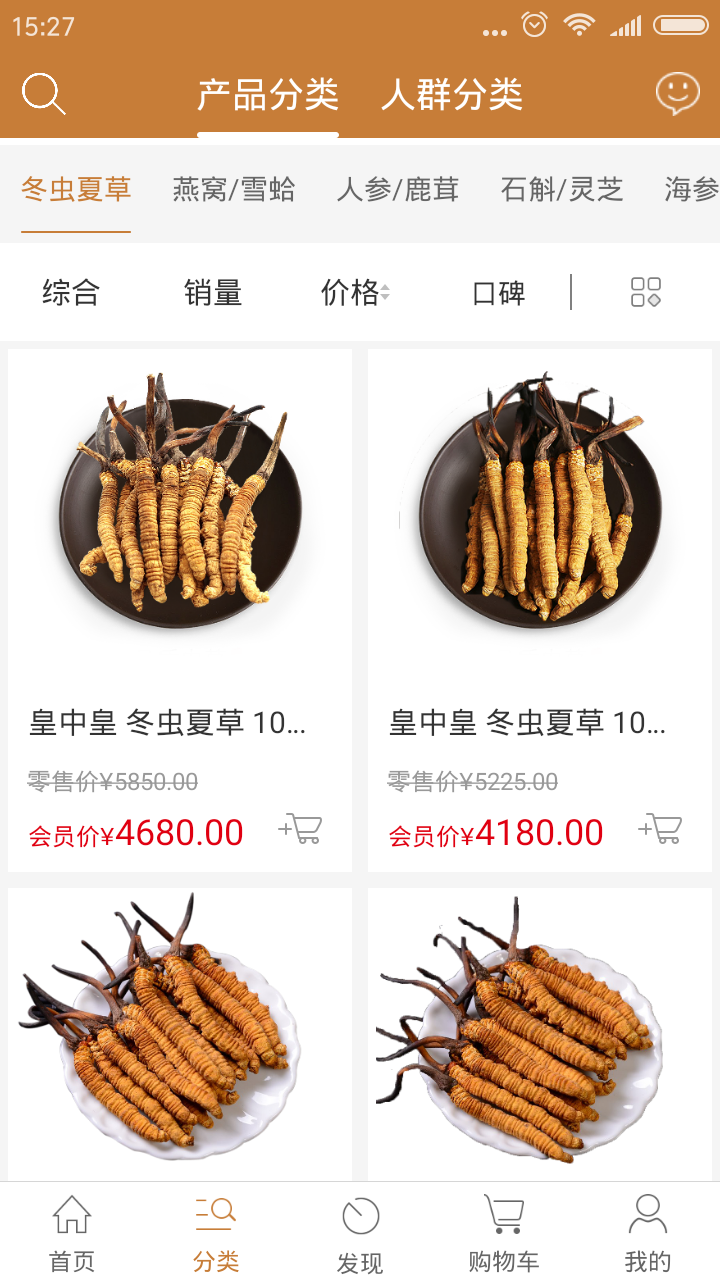720x1280 pixels.
Task: Sort products by 口碑
Action: pos(498,293)
